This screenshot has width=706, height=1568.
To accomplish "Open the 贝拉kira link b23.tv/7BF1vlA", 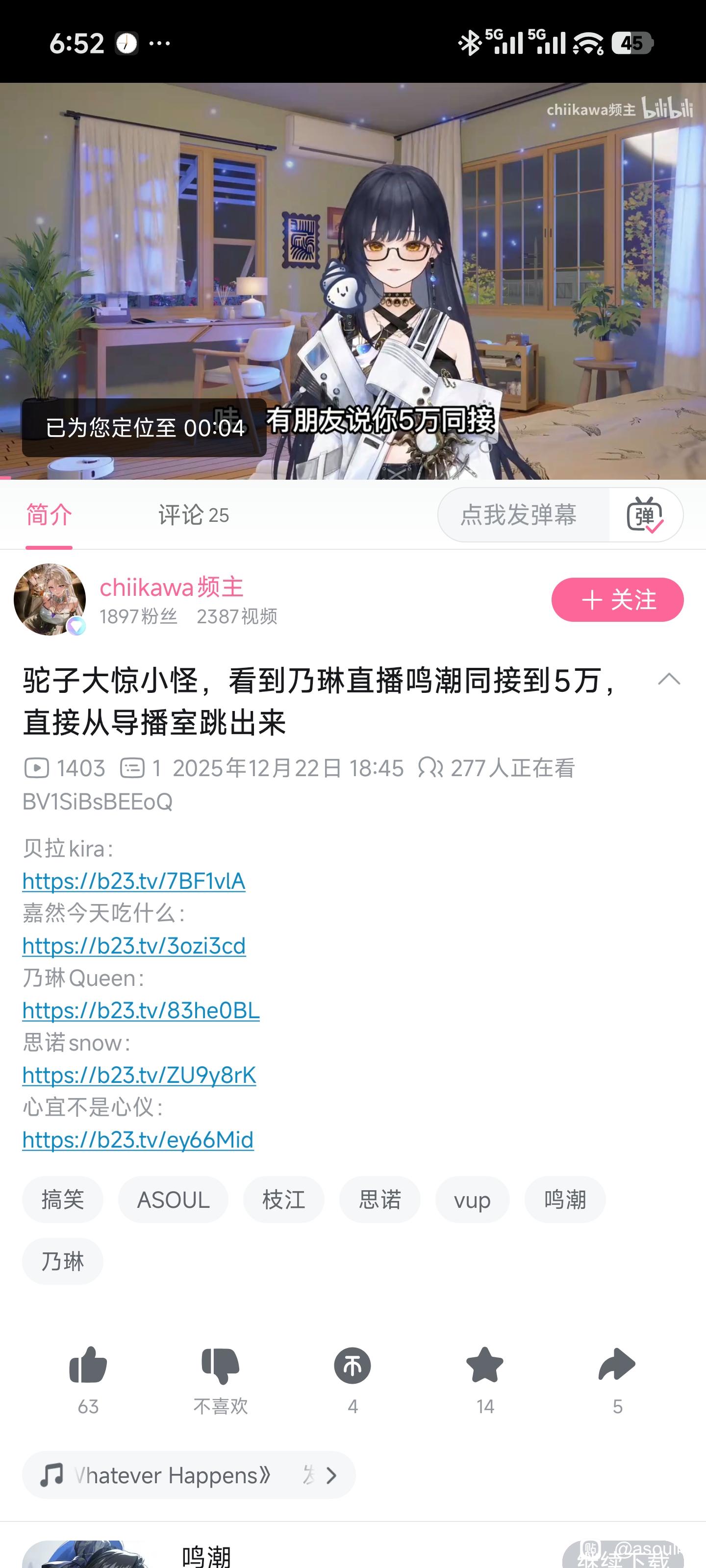I will 134,881.
